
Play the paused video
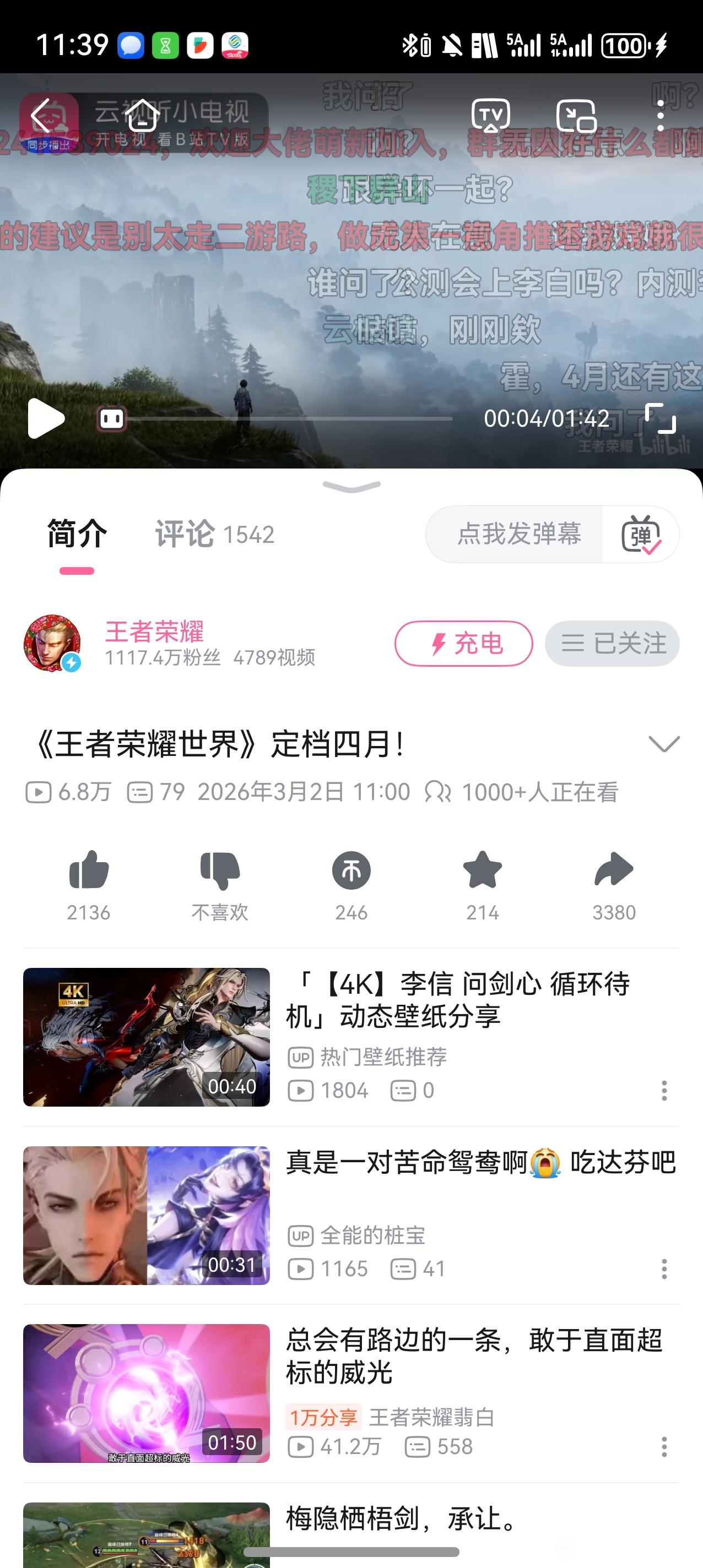[x=46, y=418]
